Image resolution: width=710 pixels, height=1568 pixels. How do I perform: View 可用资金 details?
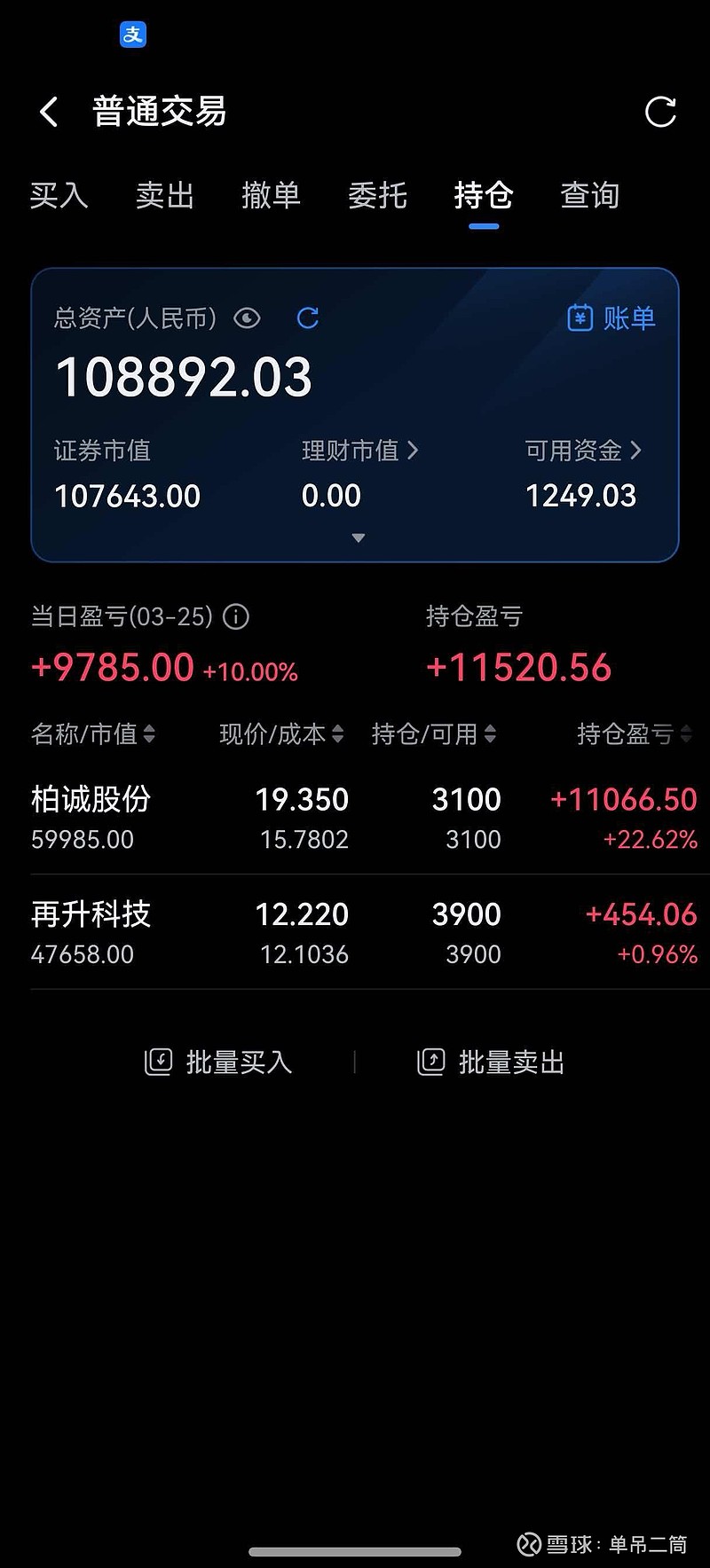(x=582, y=451)
